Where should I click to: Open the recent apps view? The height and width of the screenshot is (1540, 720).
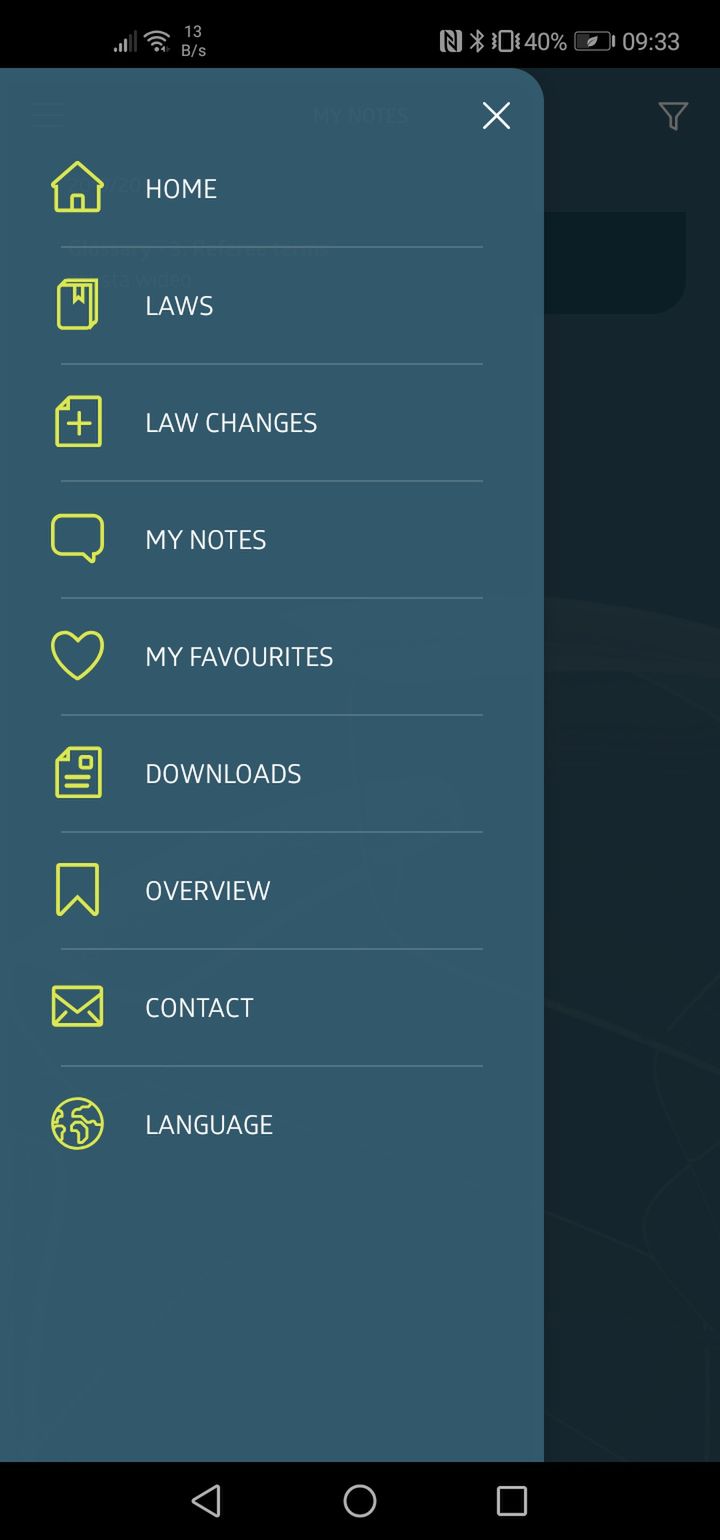512,1500
